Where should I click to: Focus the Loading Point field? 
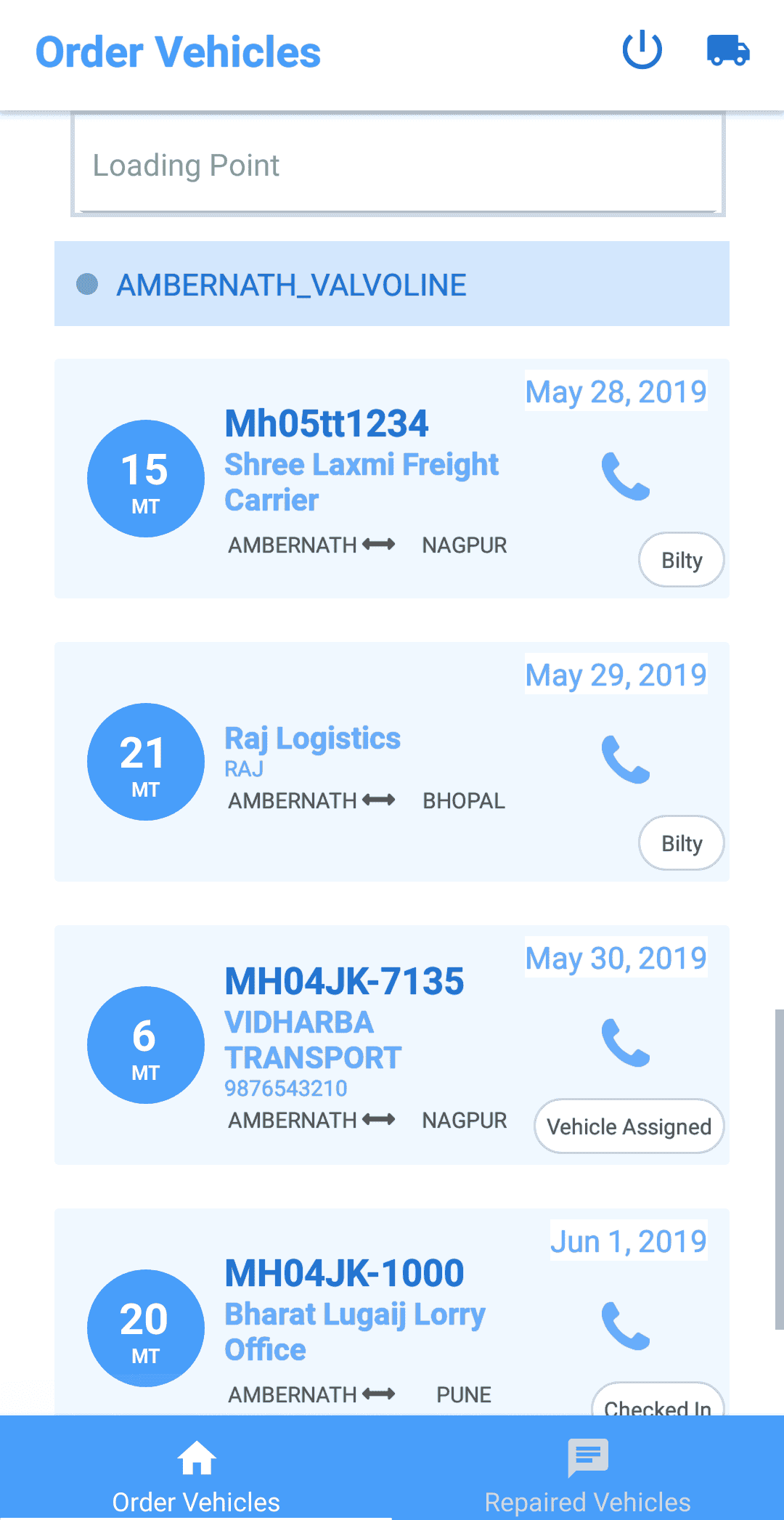(398, 166)
